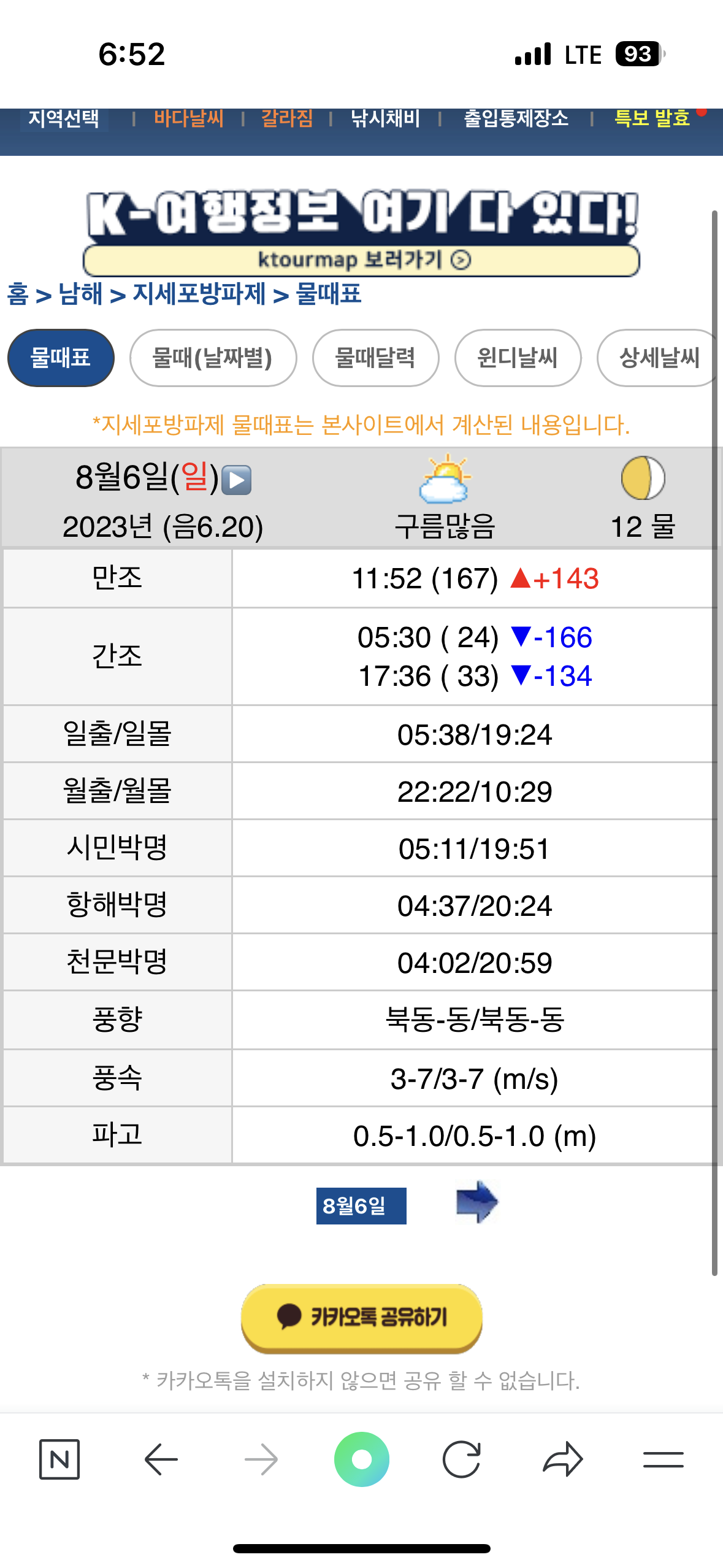Open the browser's hamburger menu

tap(663, 1459)
